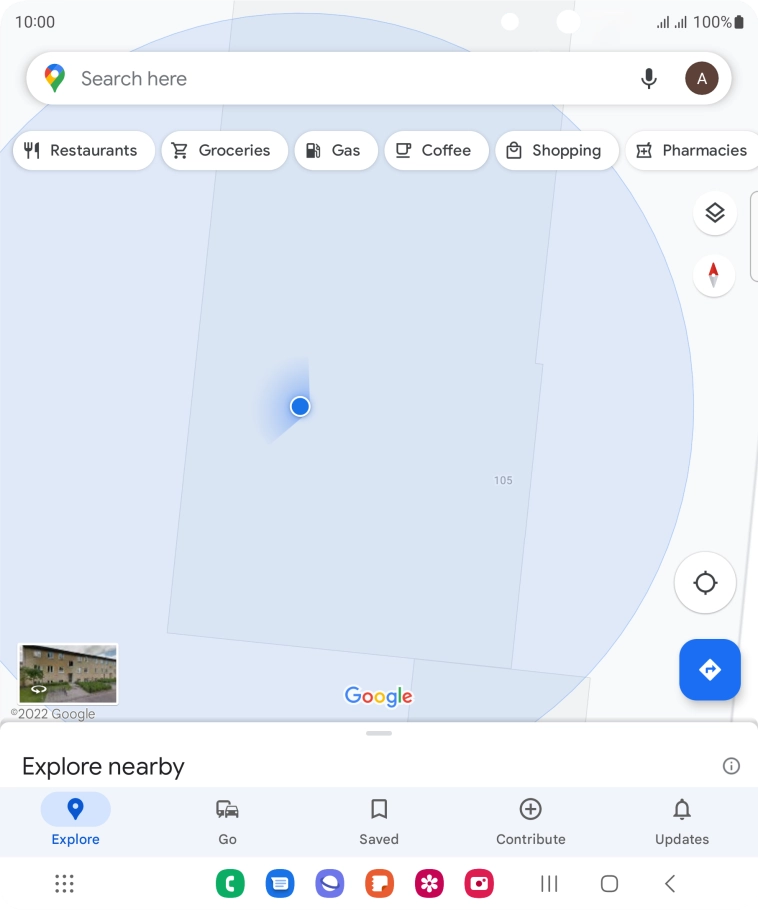Select the Gas chip
Image resolution: width=758 pixels, height=910 pixels.
334,151
